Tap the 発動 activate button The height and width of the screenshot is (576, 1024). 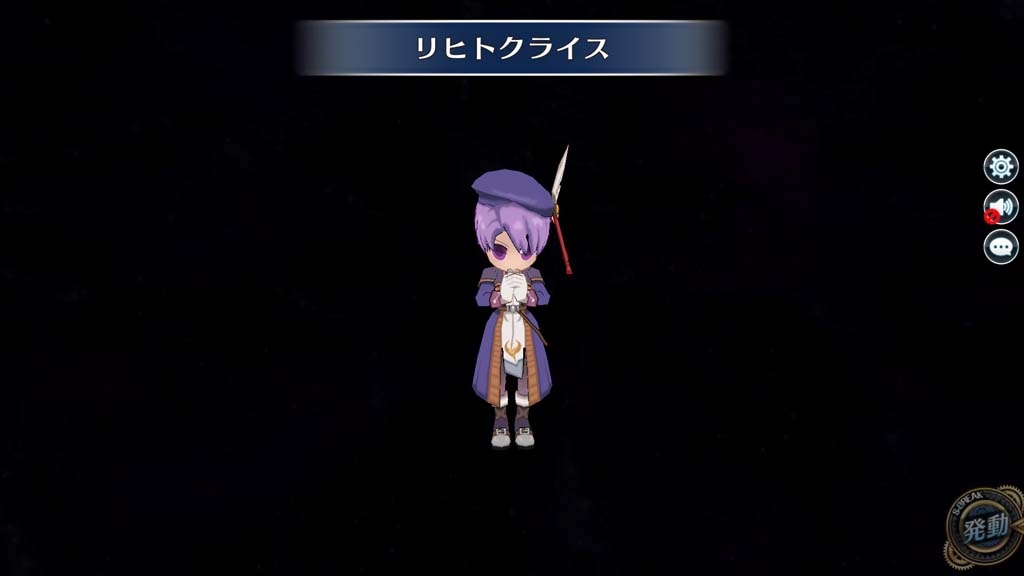tap(984, 529)
